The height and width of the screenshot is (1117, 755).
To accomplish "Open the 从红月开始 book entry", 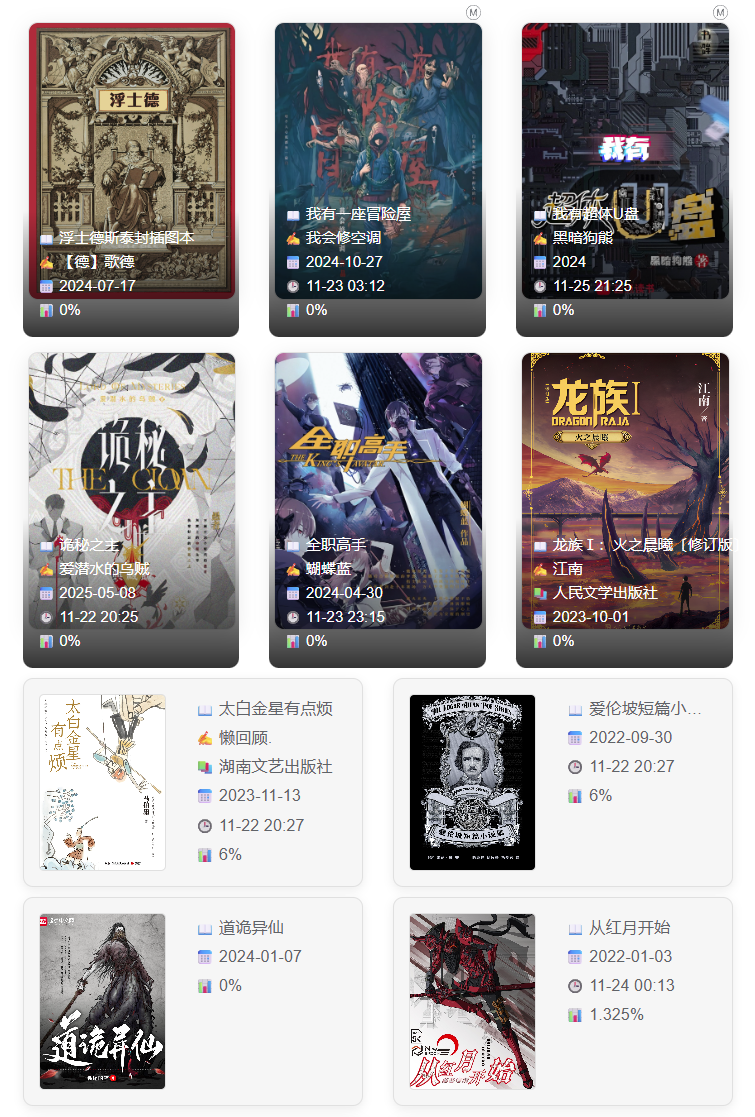I will [563, 1001].
